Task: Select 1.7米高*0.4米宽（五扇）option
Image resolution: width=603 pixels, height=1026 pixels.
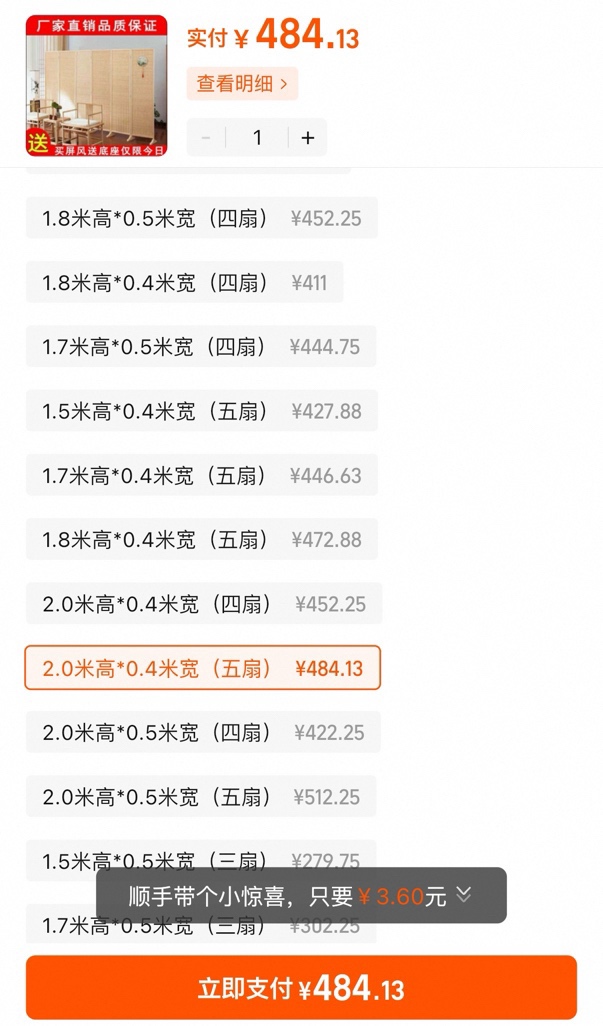Action: pyautogui.click(x=202, y=475)
